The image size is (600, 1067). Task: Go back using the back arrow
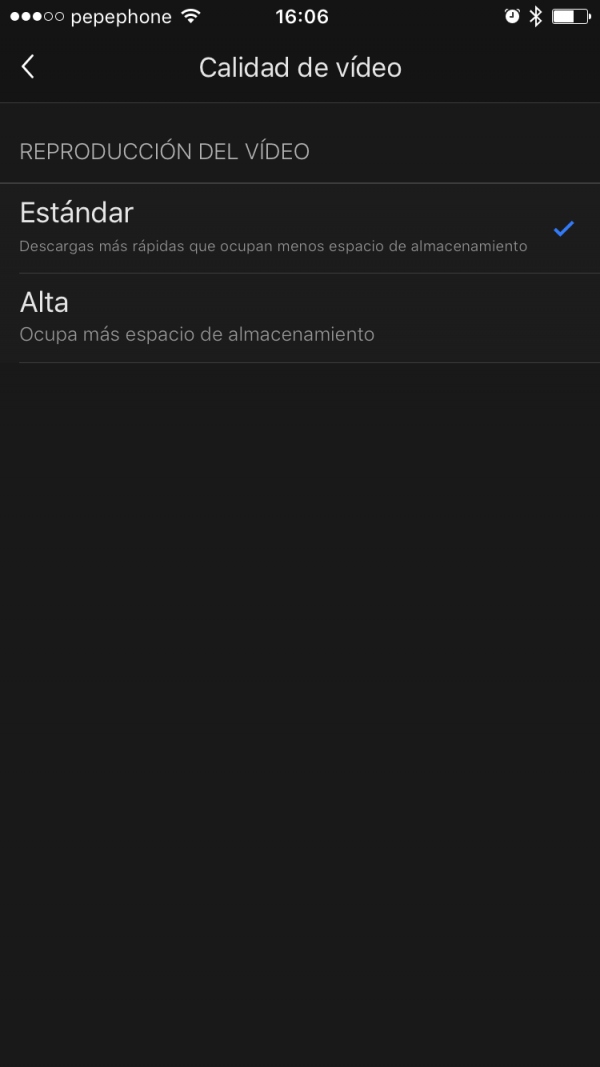28,67
